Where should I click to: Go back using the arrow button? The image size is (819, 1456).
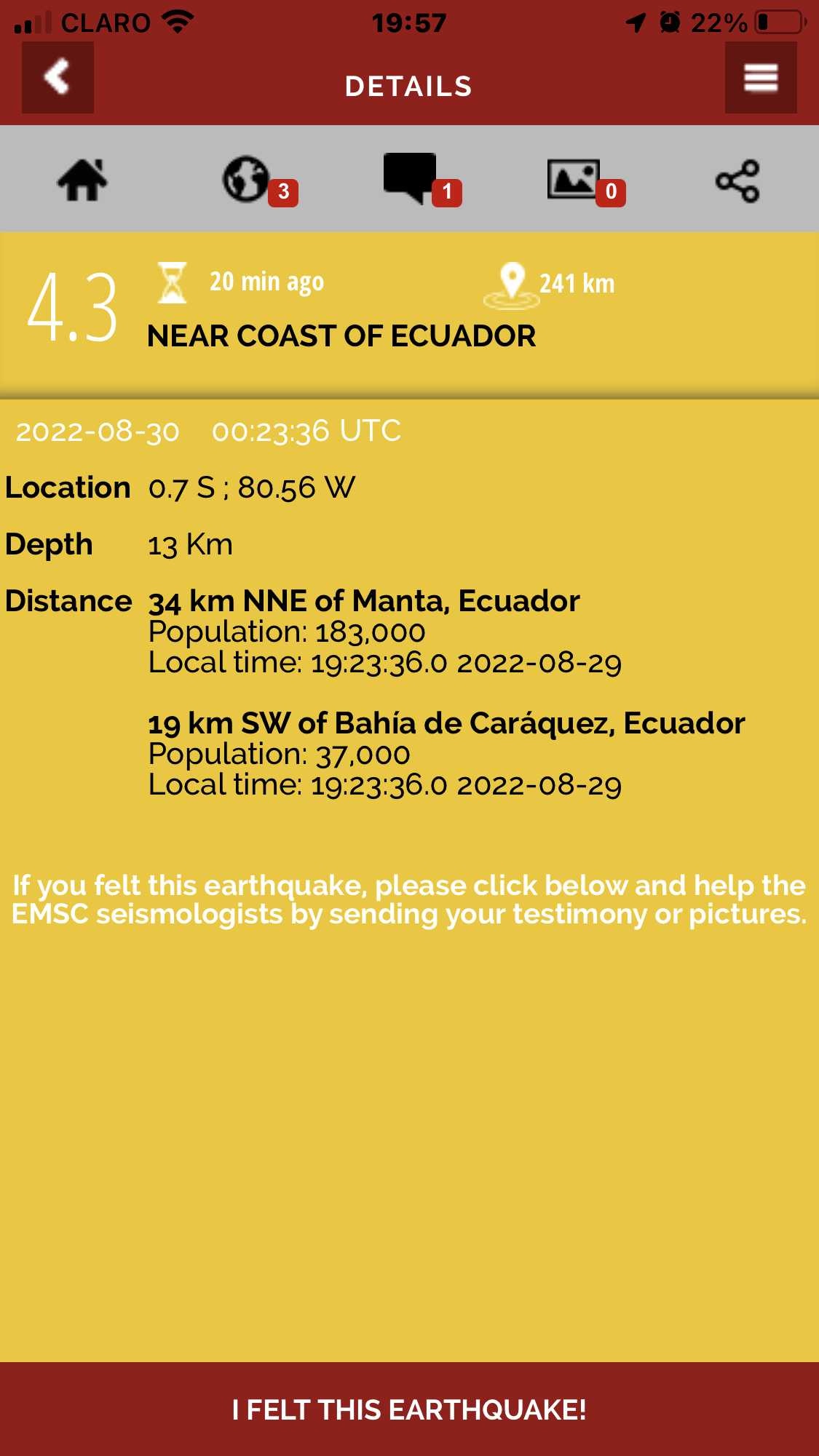pos(58,77)
